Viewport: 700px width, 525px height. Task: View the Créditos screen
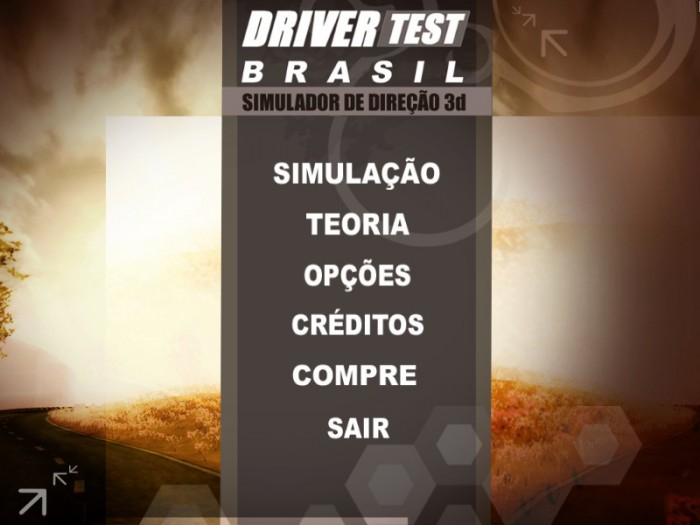(357, 326)
